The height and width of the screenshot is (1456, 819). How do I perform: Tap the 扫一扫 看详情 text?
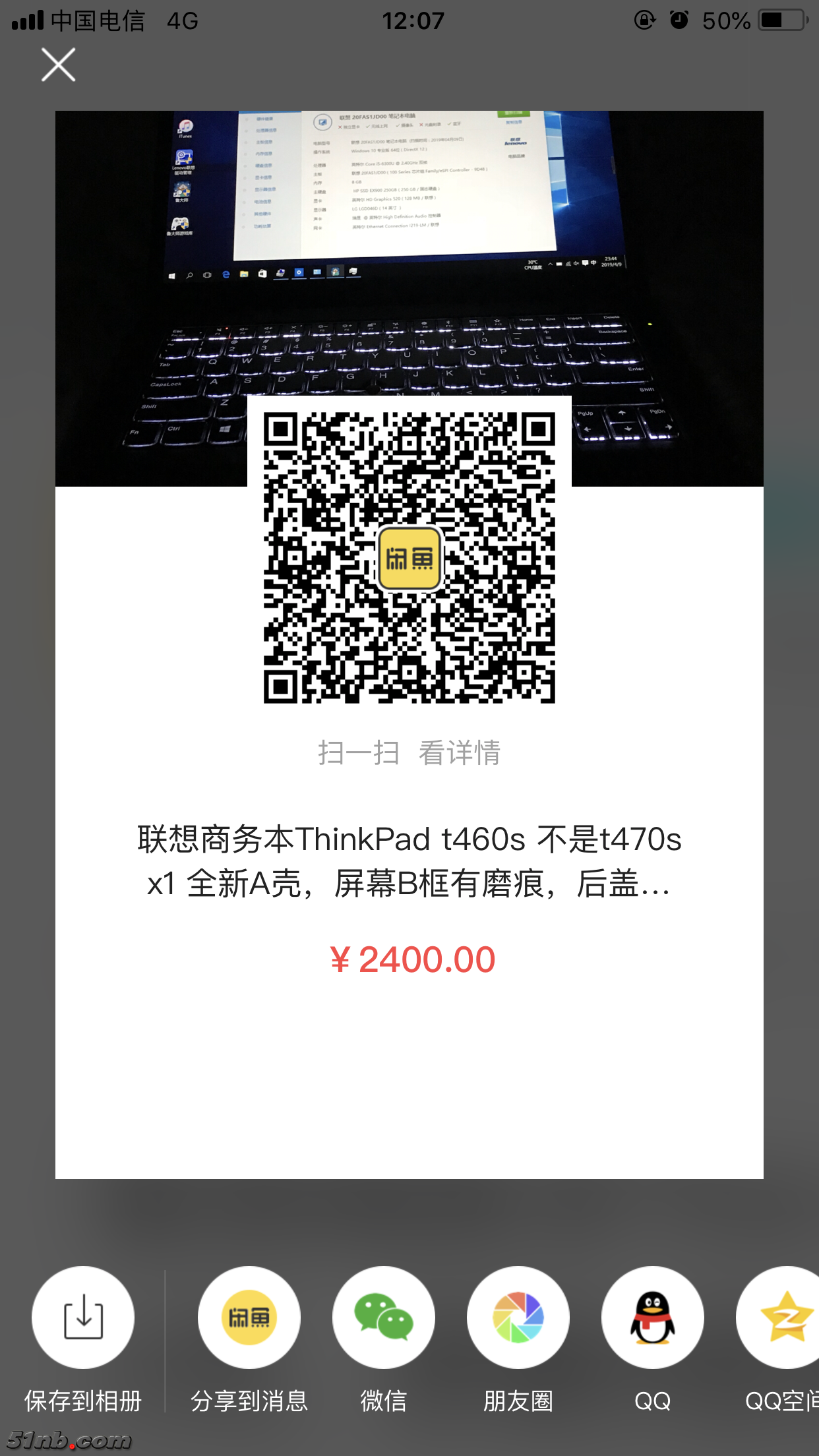coord(408,754)
